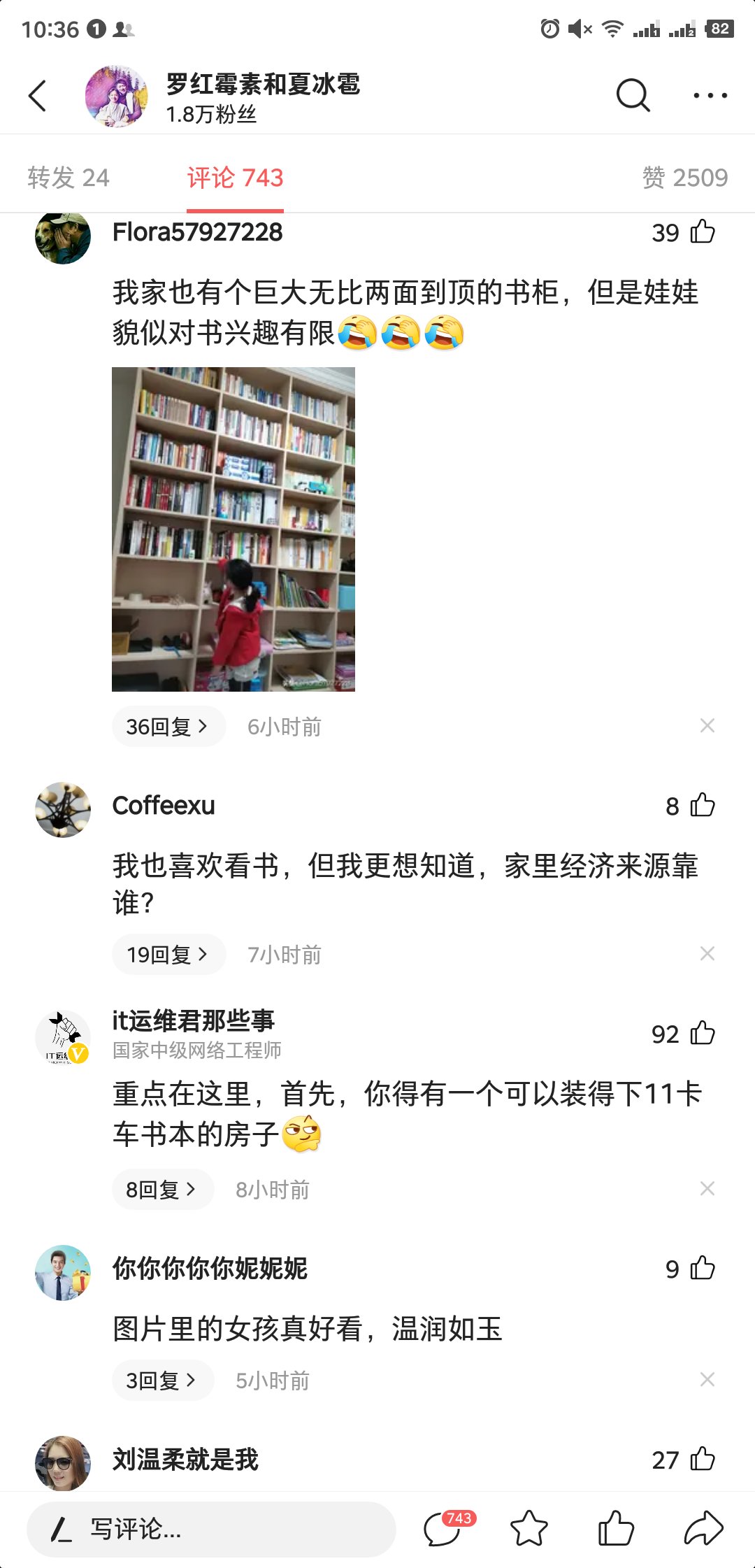This screenshot has height=1568, width=755.
Task: Expand the 3回复 replies thread
Action: pos(162,1381)
